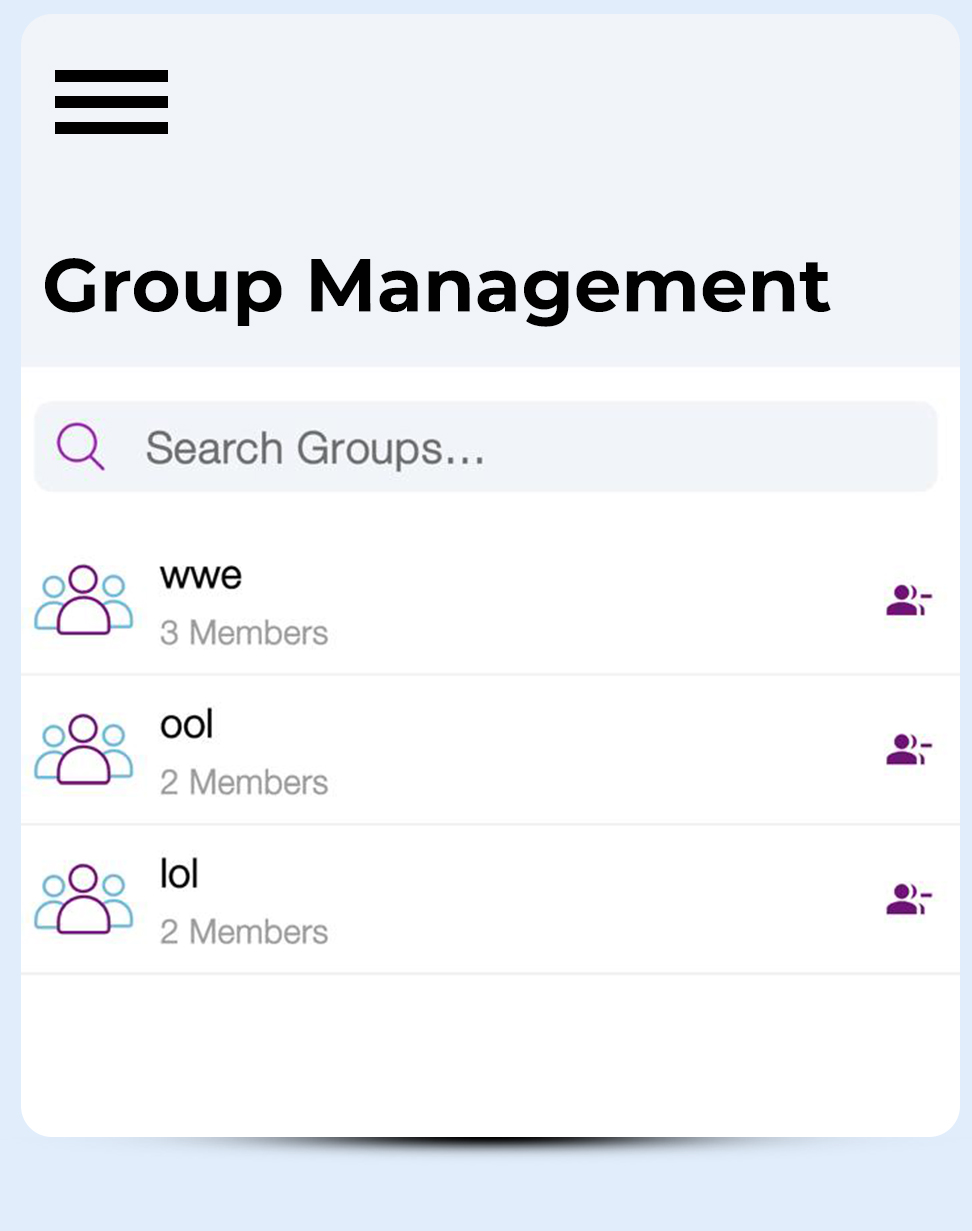
Task: Tap remove-member icon for wwe group
Action: (x=908, y=601)
